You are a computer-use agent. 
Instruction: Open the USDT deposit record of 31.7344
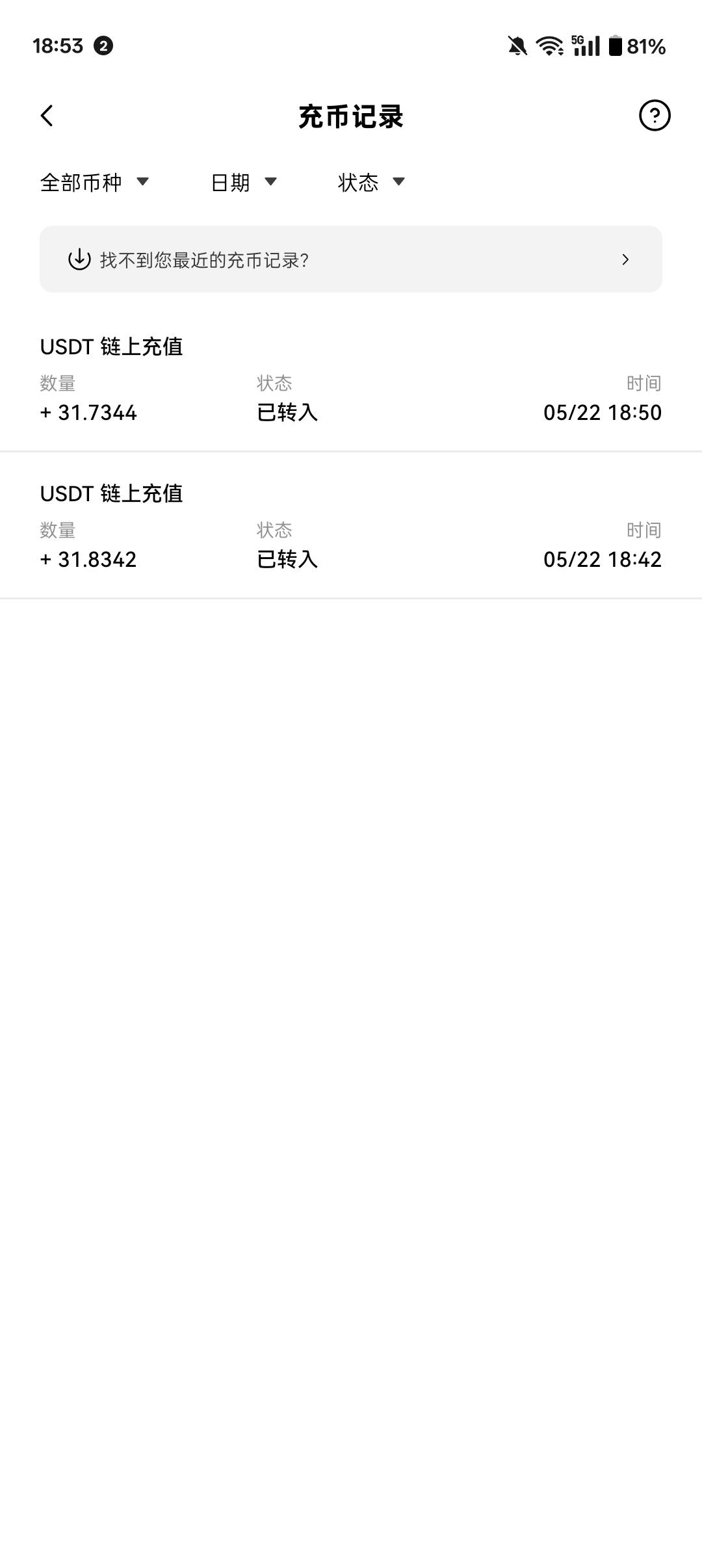click(351, 380)
